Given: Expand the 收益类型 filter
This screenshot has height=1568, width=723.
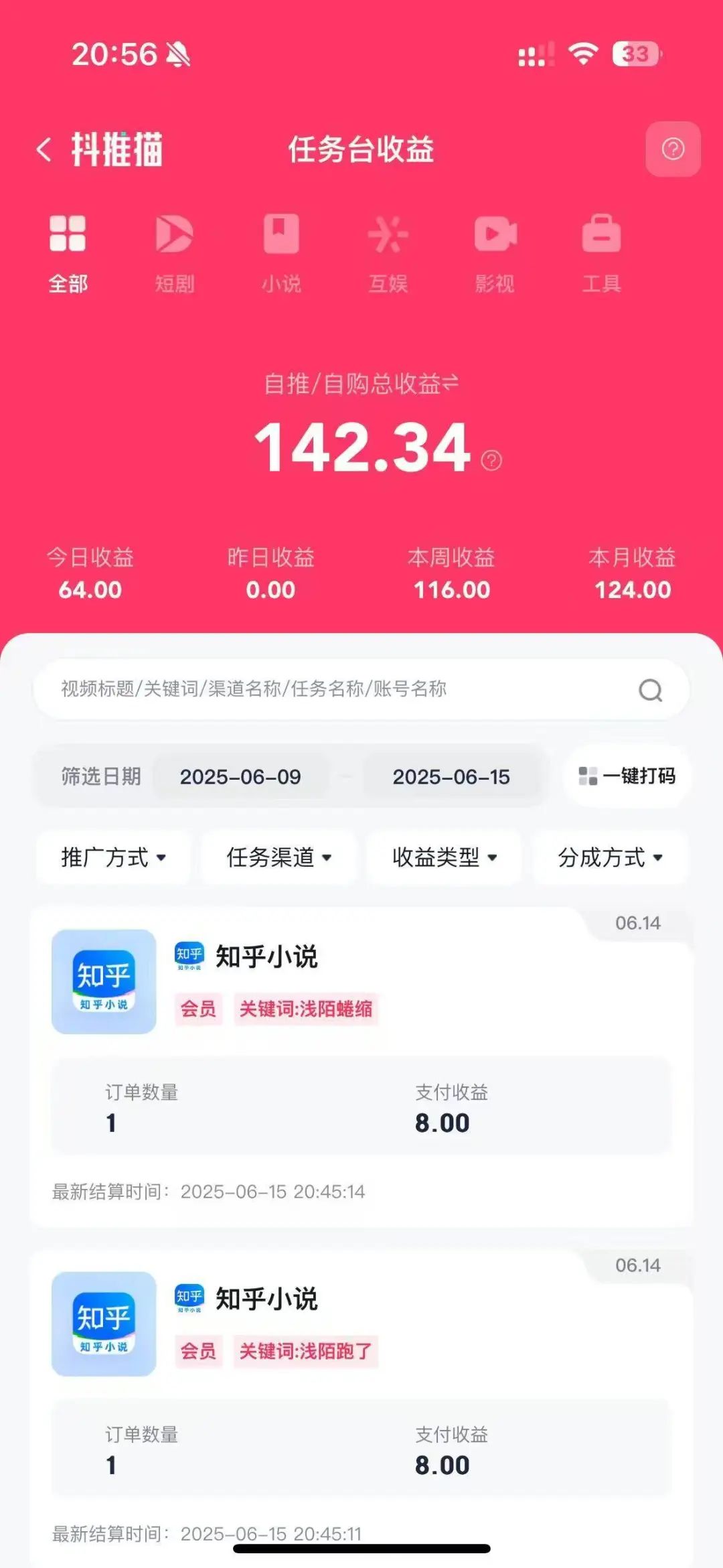Looking at the screenshot, I should click(444, 857).
